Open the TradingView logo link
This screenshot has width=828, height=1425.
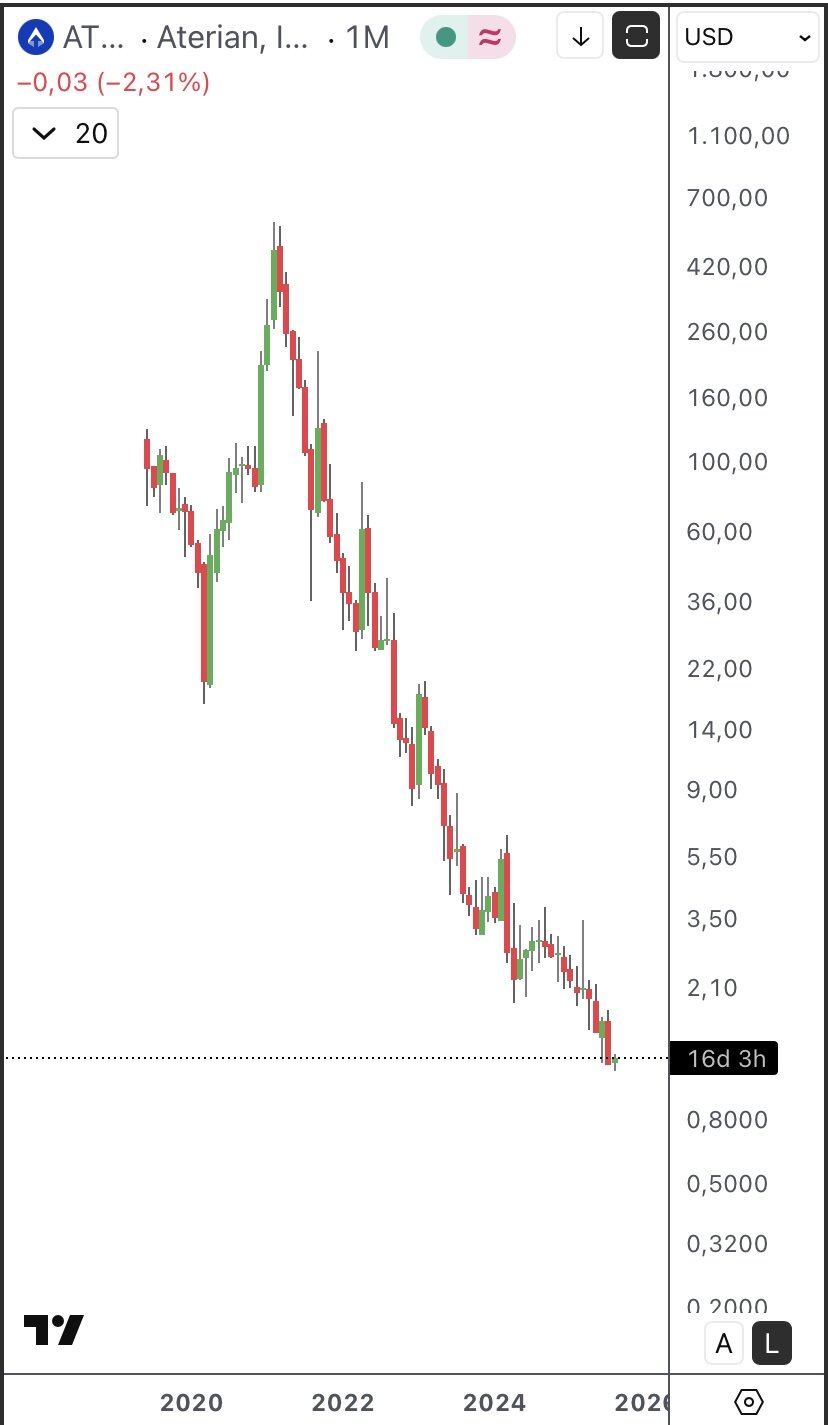click(54, 1330)
